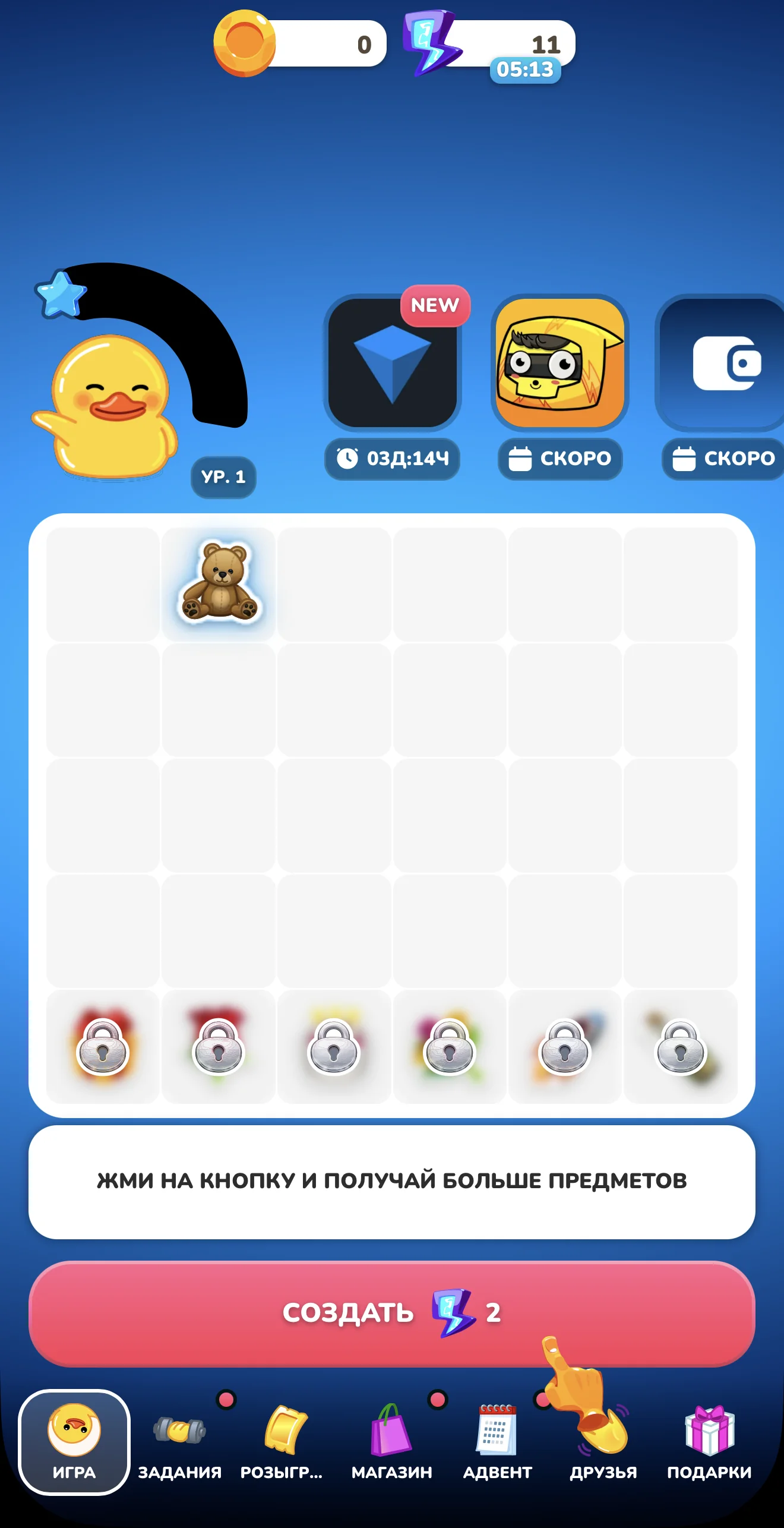Select the teddy bear on the board
This screenshot has height=1528, width=784.
(x=220, y=582)
